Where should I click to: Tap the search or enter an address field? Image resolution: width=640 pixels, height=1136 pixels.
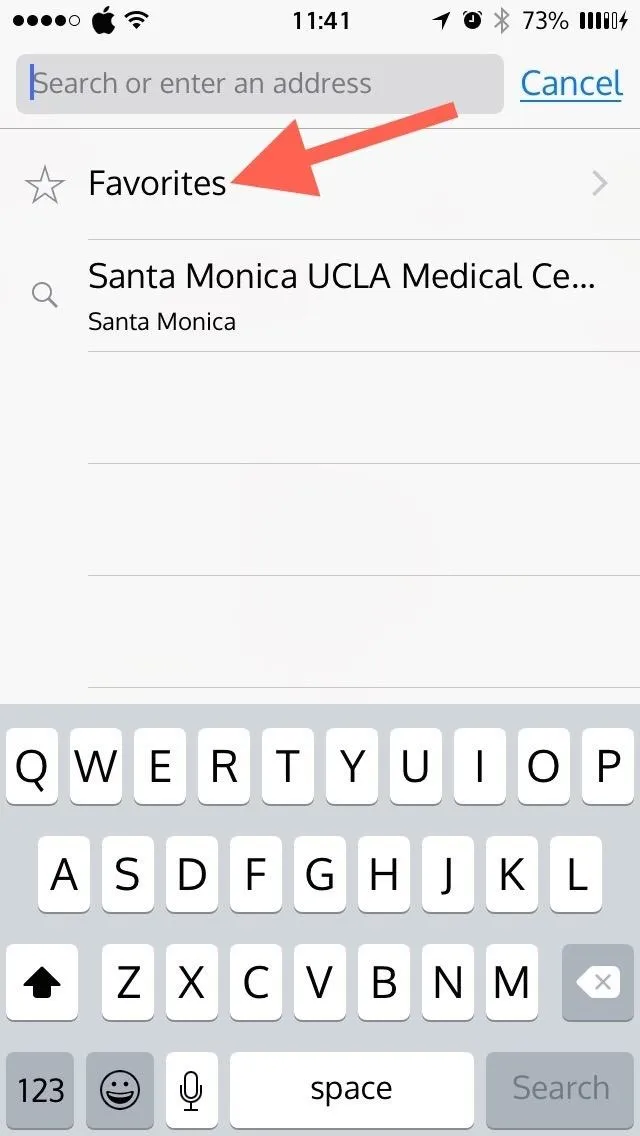[x=259, y=84]
